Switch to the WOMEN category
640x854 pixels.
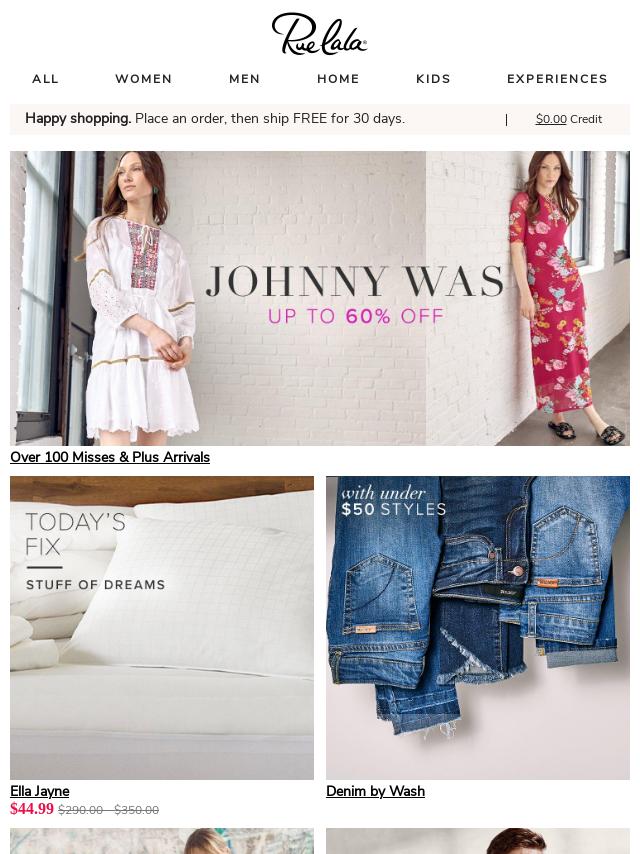(143, 79)
